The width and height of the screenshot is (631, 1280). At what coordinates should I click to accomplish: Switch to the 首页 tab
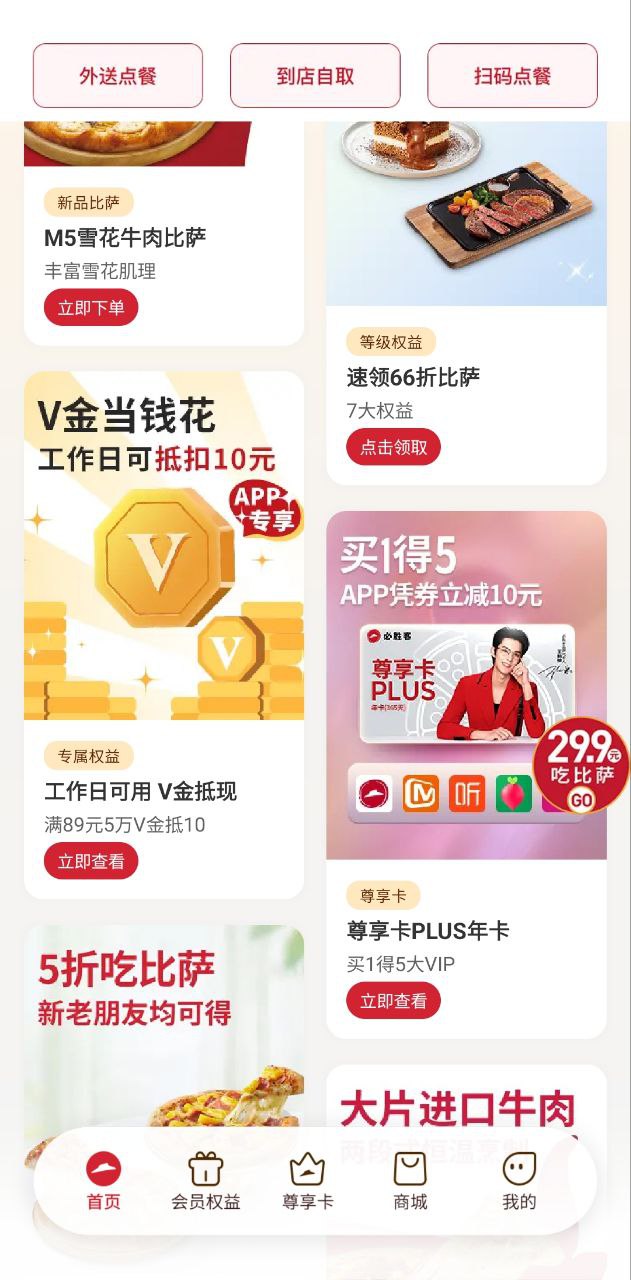[x=103, y=1181]
